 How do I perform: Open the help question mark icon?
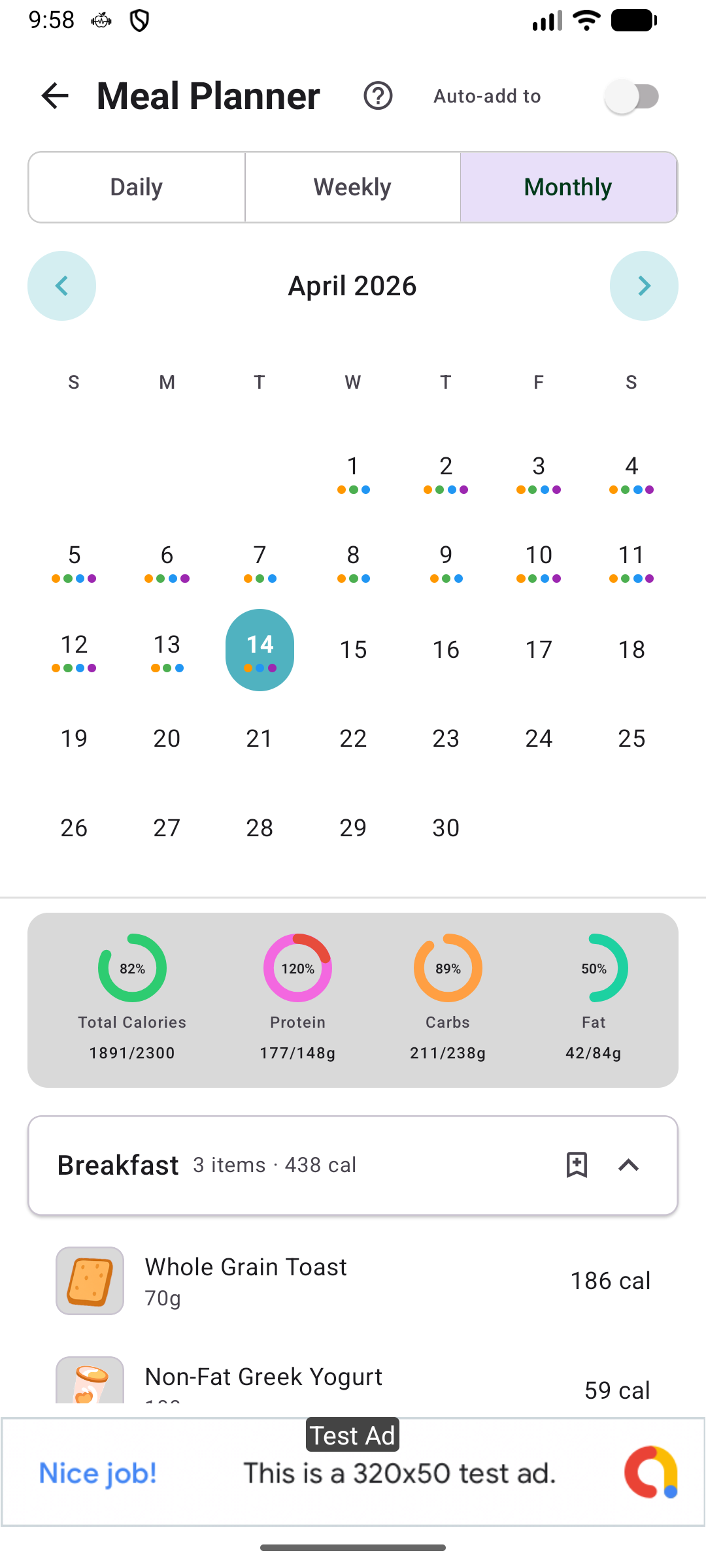point(378,96)
